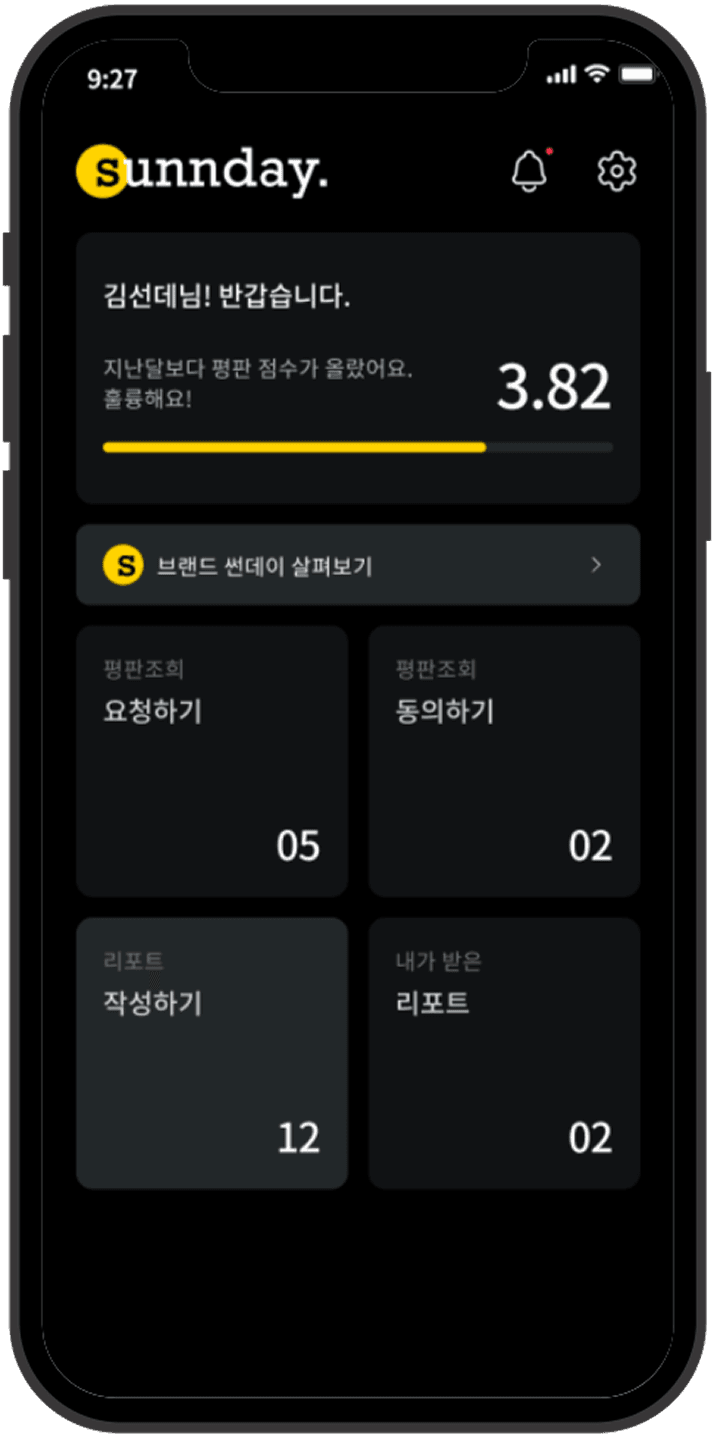Viewport: 714px width, 1437px height.
Task: Open the 브랜드 썬데이 살펴보기 banner
Action: [x=357, y=565]
